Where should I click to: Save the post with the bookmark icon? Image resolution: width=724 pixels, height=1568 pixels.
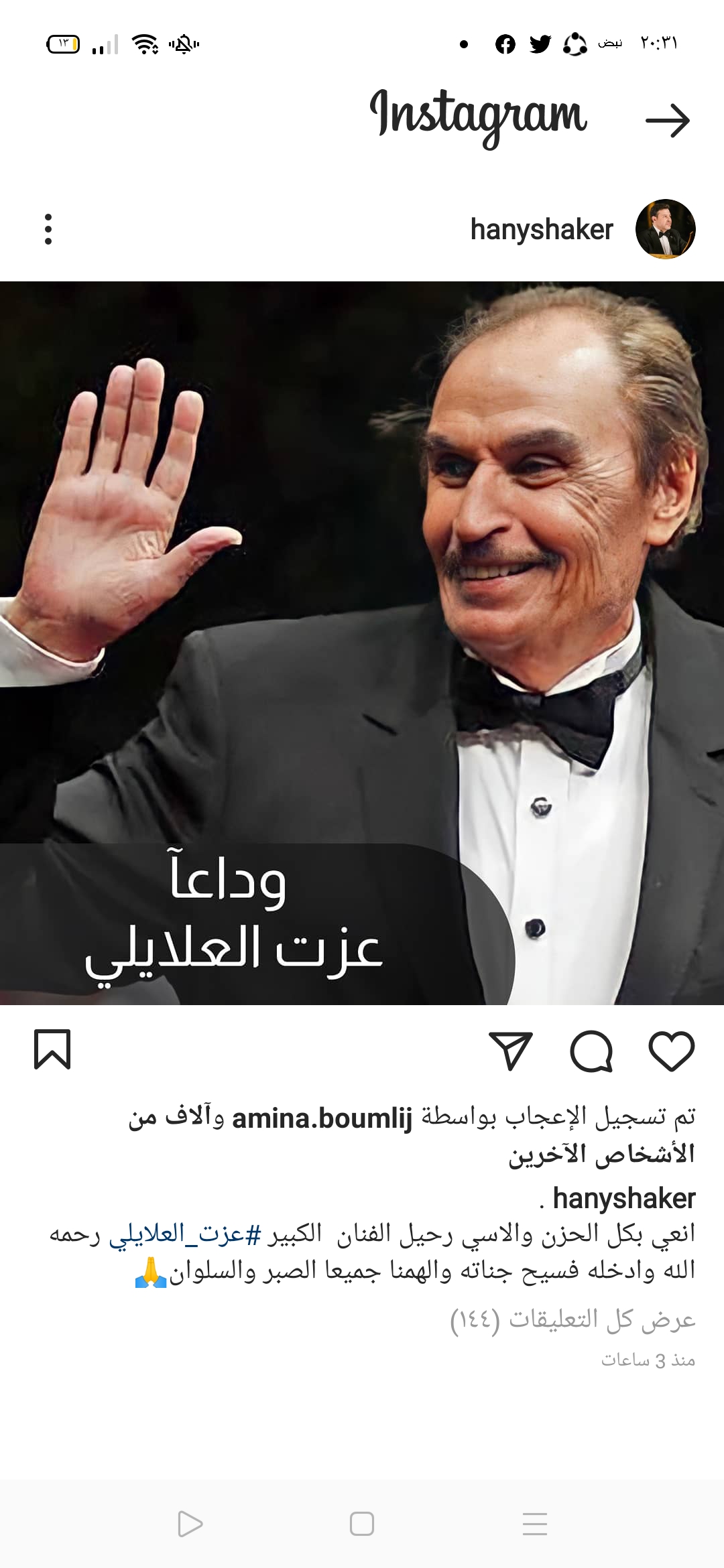[52, 1049]
